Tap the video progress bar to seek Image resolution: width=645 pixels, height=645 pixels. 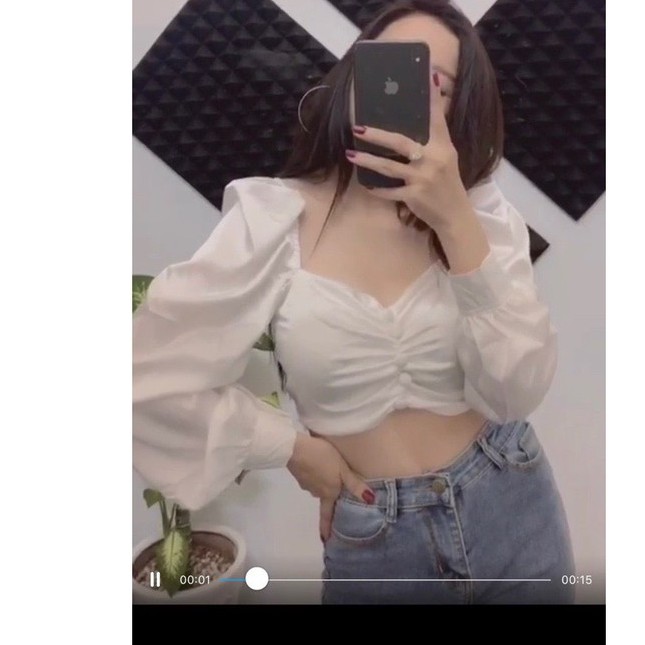coord(400,579)
